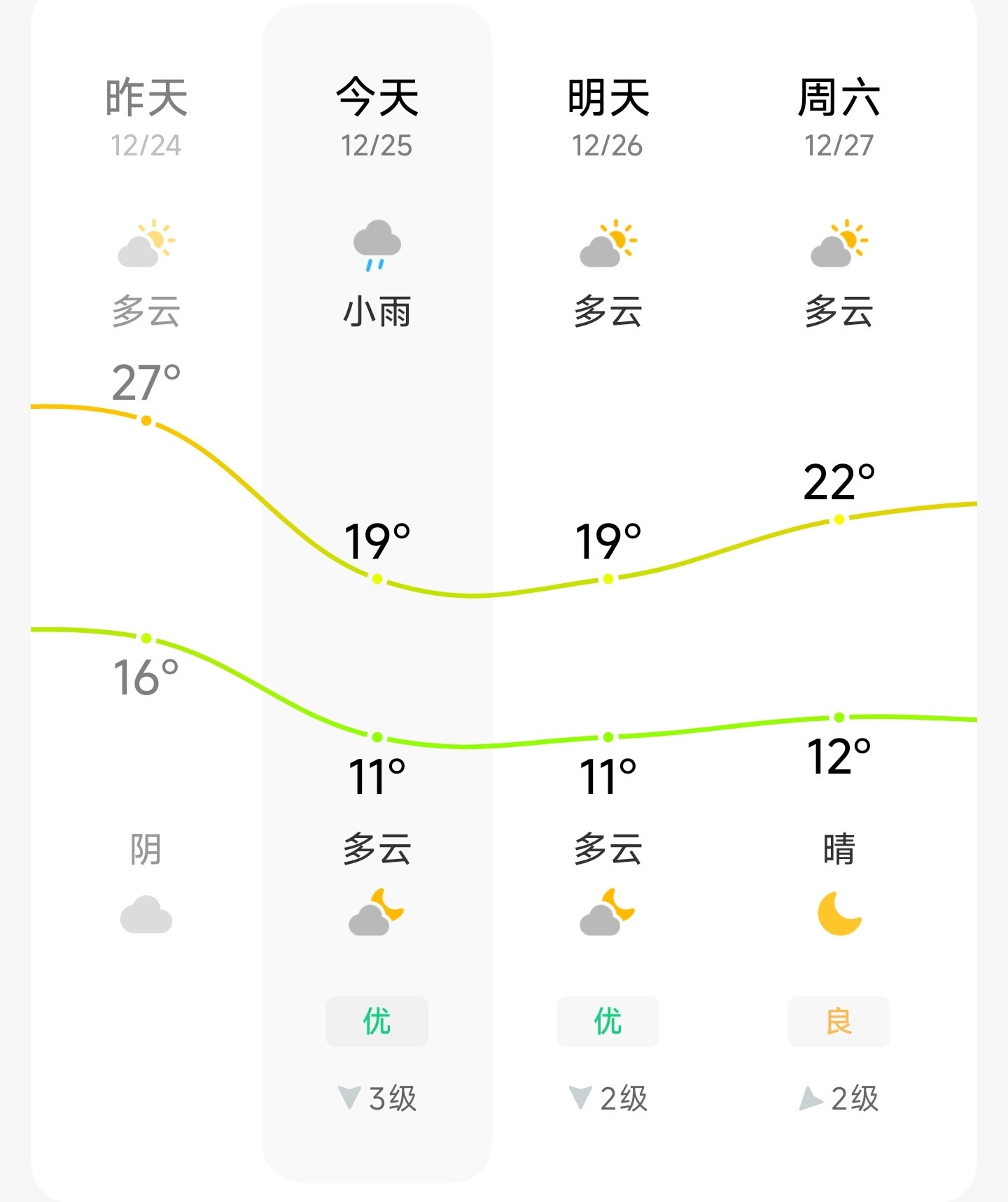The width and height of the screenshot is (1008, 1202).
Task: Tap the cloudy-moon night icon under 今天
Action: click(378, 914)
